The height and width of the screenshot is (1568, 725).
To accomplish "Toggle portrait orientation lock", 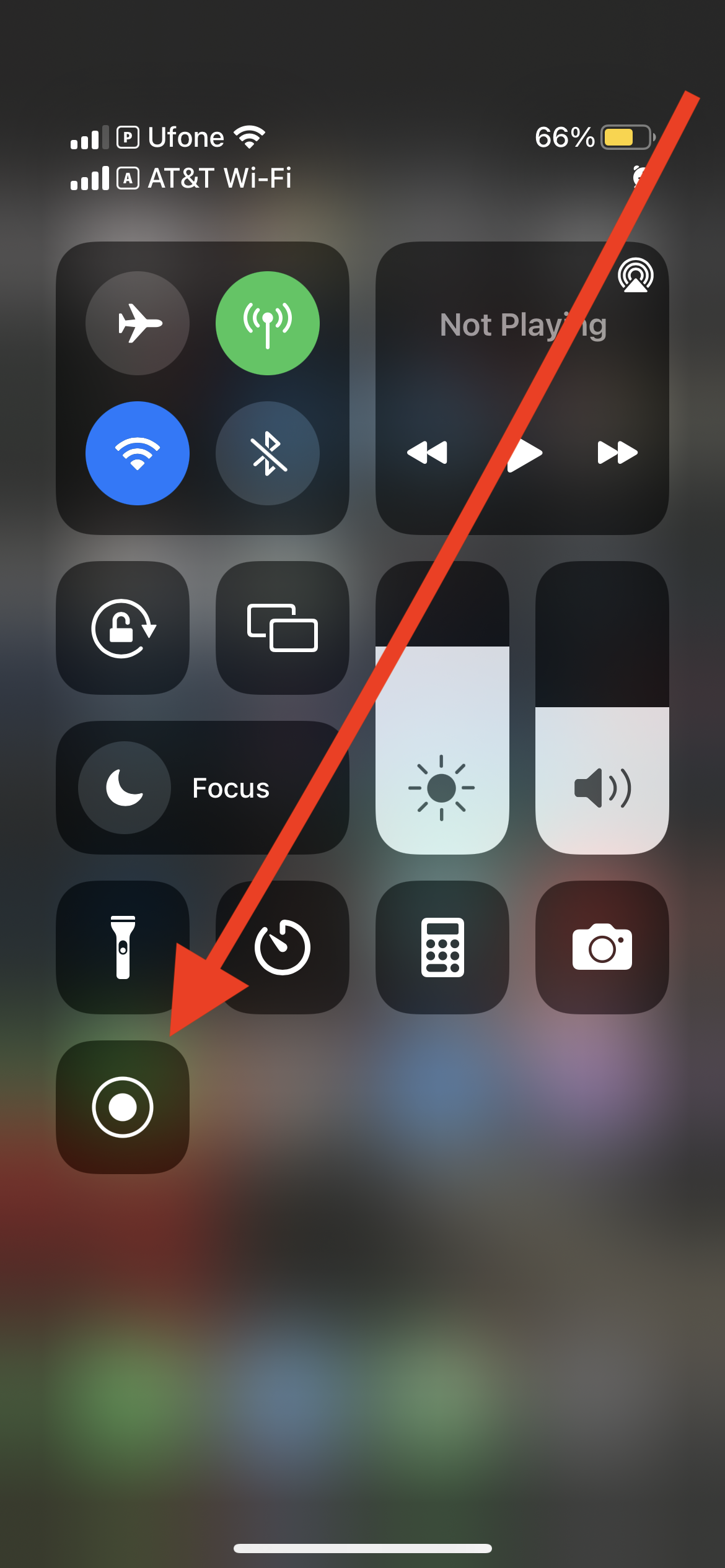I will tap(123, 628).
